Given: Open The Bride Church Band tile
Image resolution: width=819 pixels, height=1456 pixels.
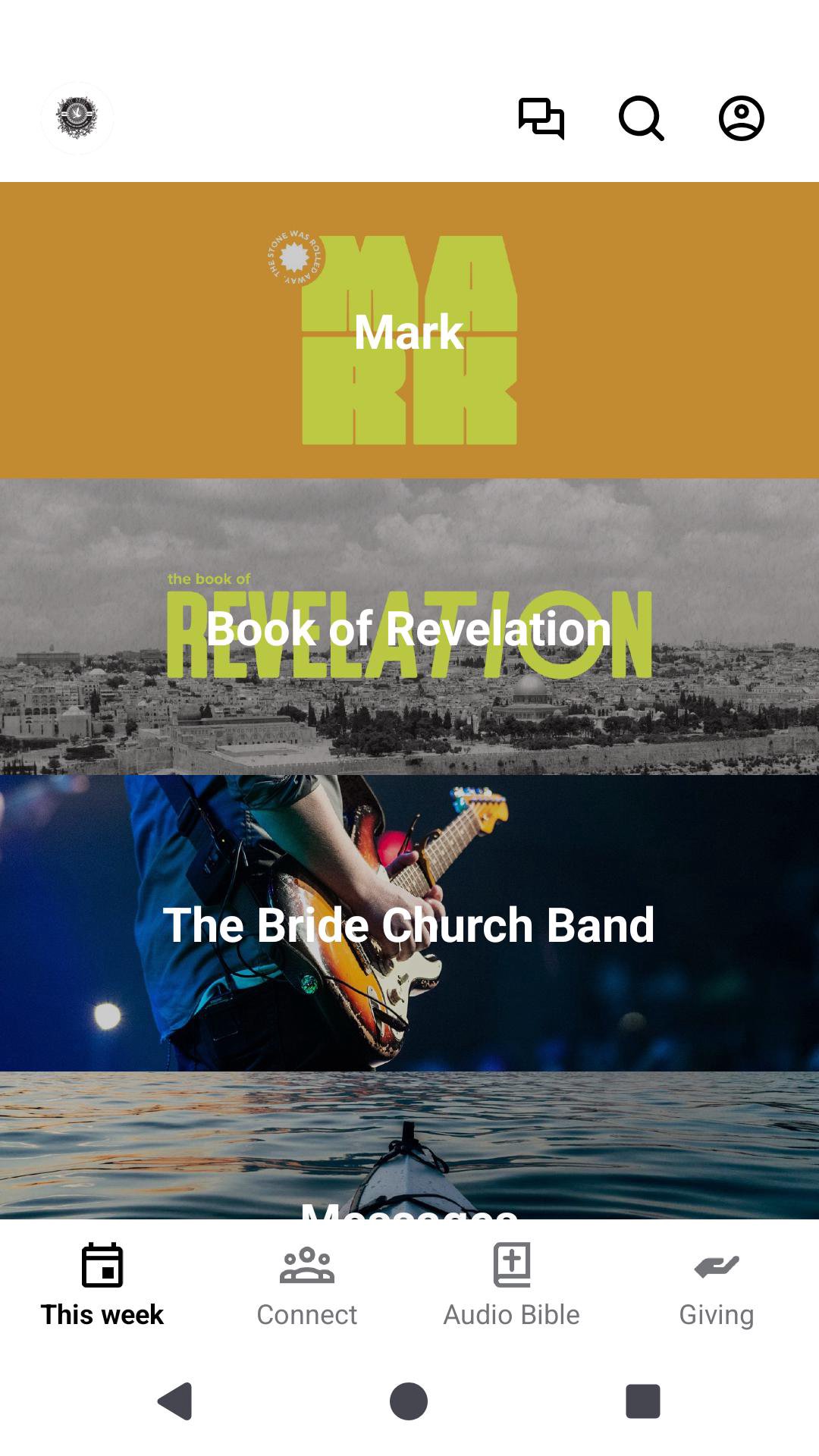Looking at the screenshot, I should [409, 924].
